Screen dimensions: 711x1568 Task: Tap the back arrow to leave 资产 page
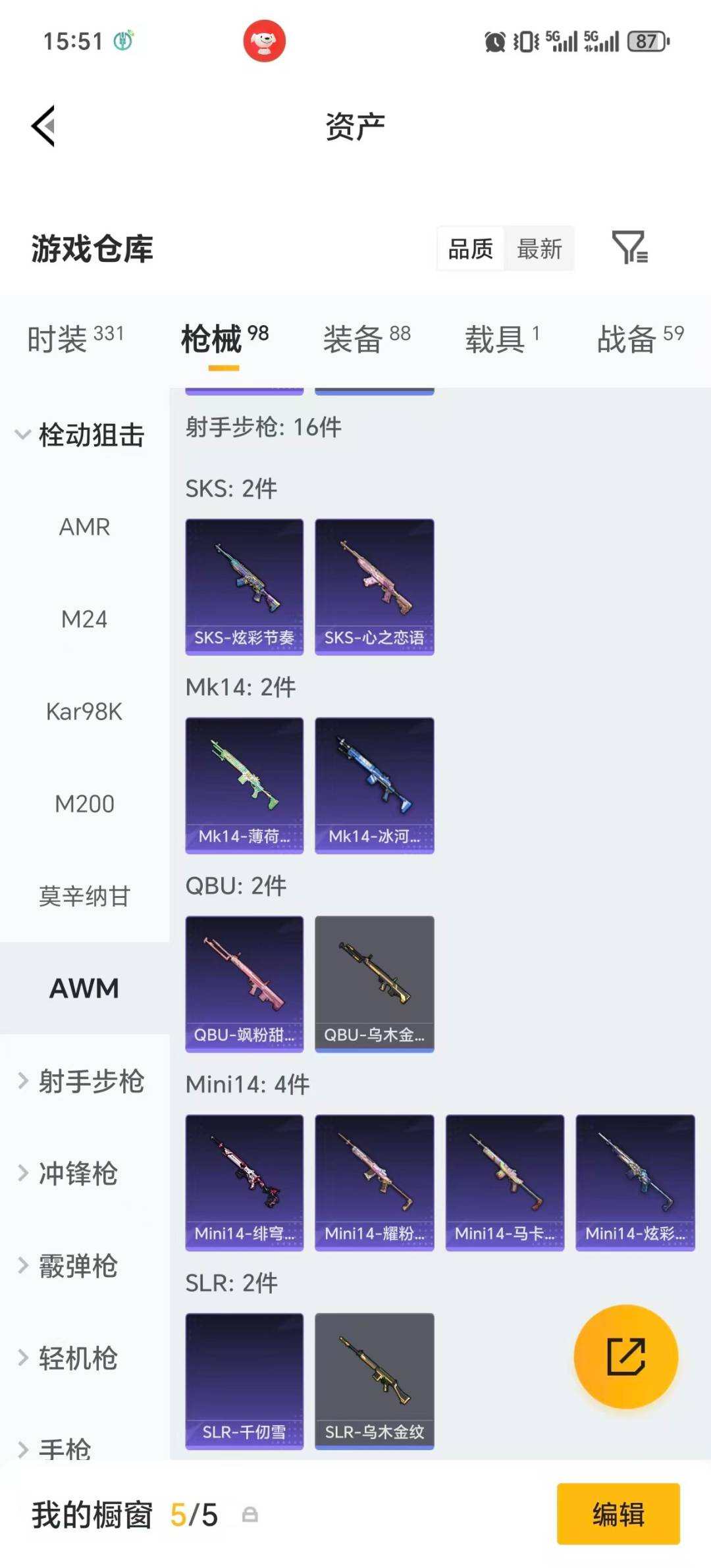(x=42, y=126)
